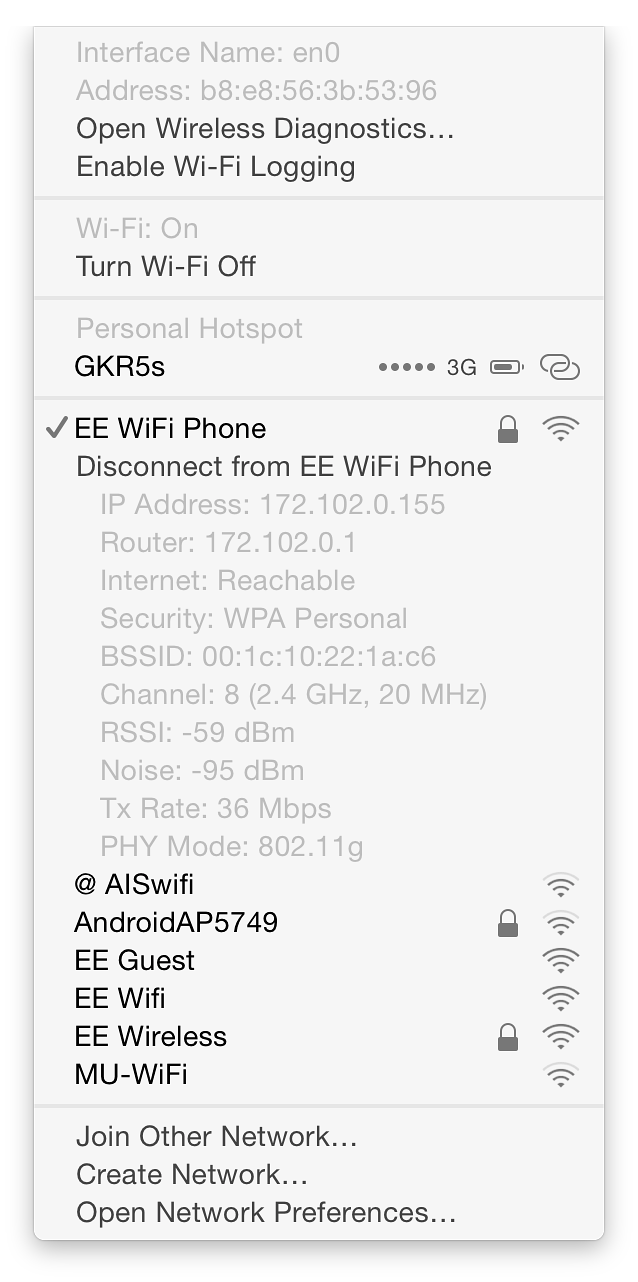Join the secured EE Wireless network
Screen dimensions: 638x1282
click(151, 1037)
